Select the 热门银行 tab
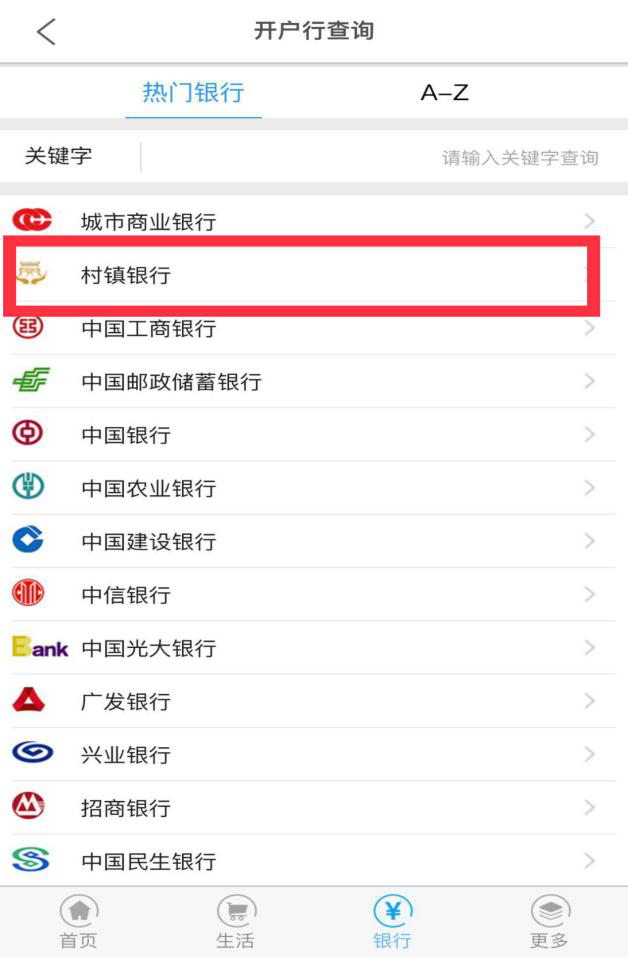628x957 pixels. (x=193, y=93)
